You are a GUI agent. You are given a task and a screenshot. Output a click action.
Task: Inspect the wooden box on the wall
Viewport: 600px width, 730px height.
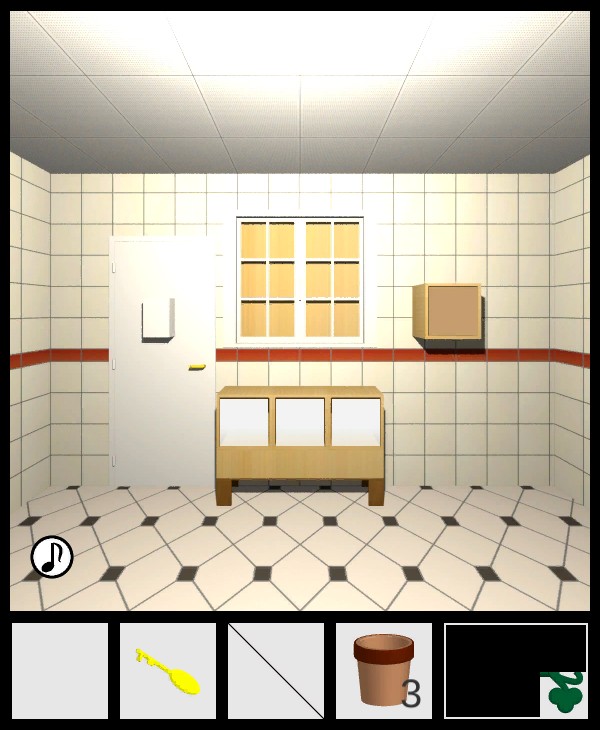[x=449, y=312]
